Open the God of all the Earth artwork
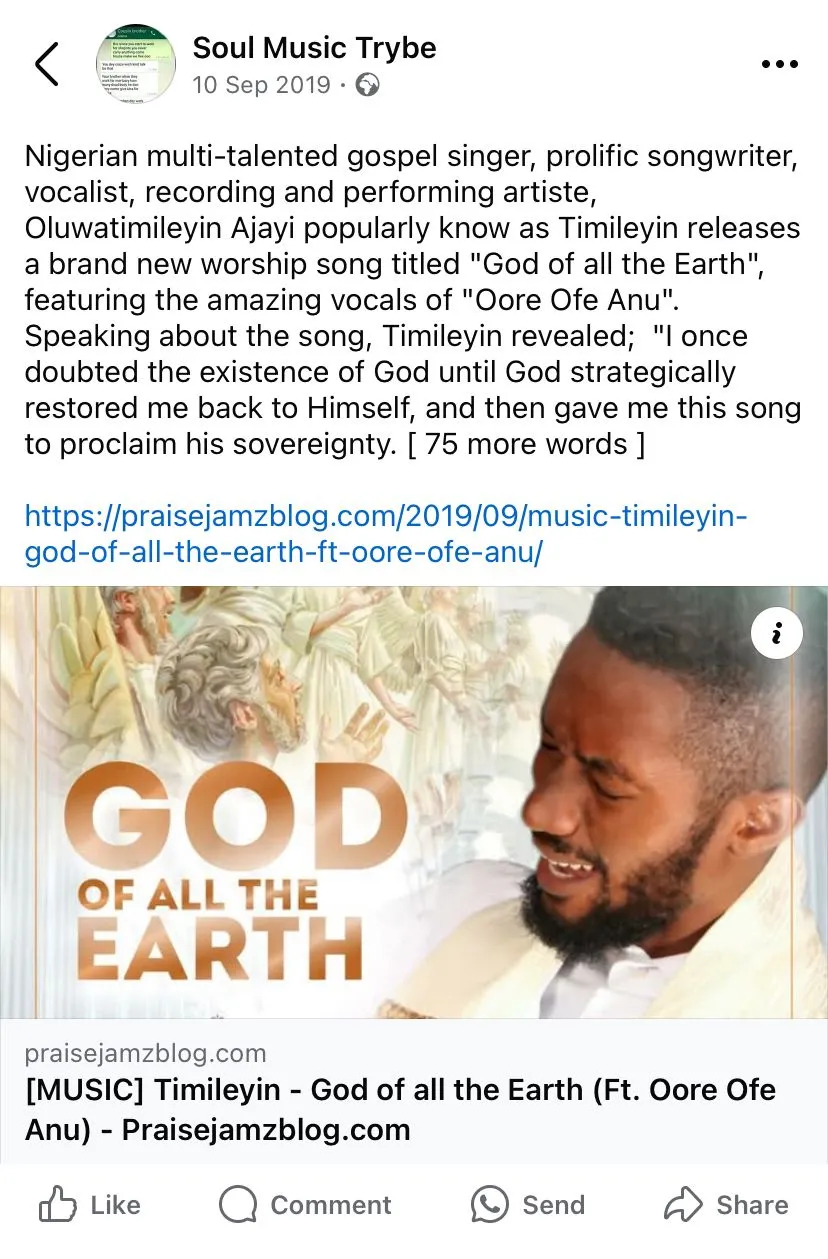Image resolution: width=828 pixels, height=1259 pixels. [x=414, y=800]
